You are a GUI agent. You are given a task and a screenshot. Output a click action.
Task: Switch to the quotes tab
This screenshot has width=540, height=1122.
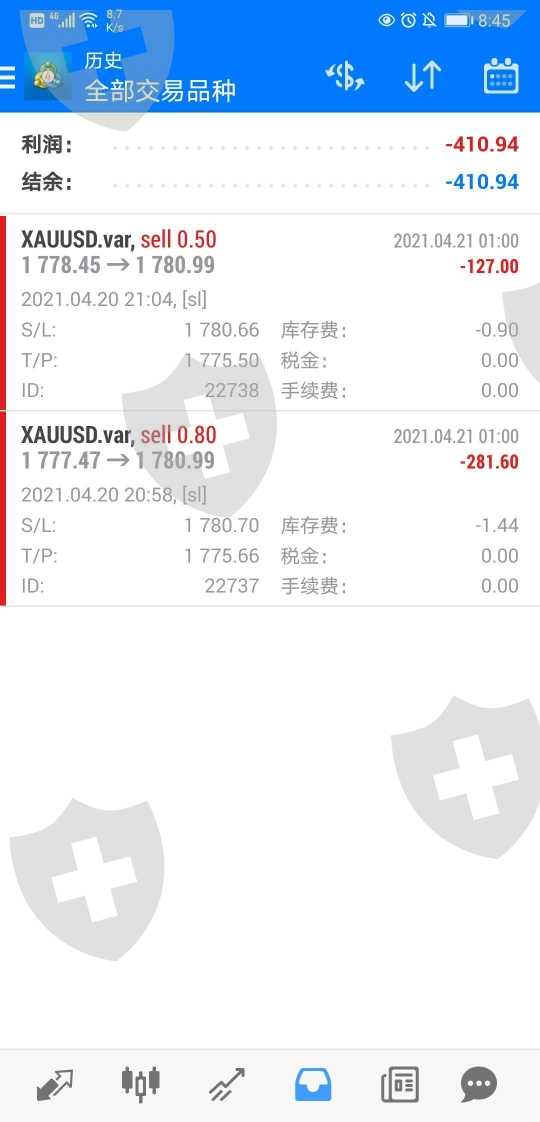point(55,1085)
